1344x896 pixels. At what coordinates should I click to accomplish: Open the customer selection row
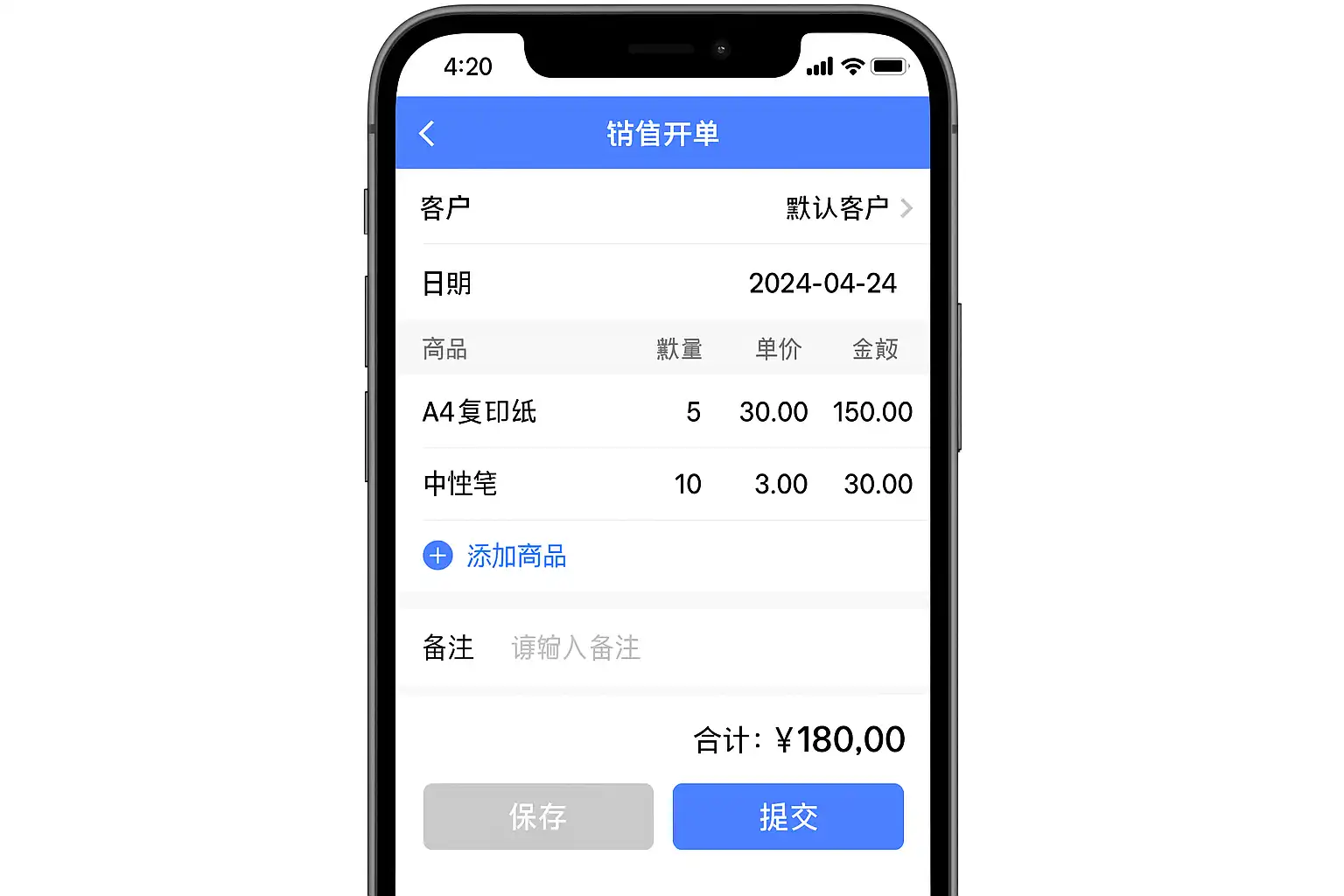[x=665, y=208]
